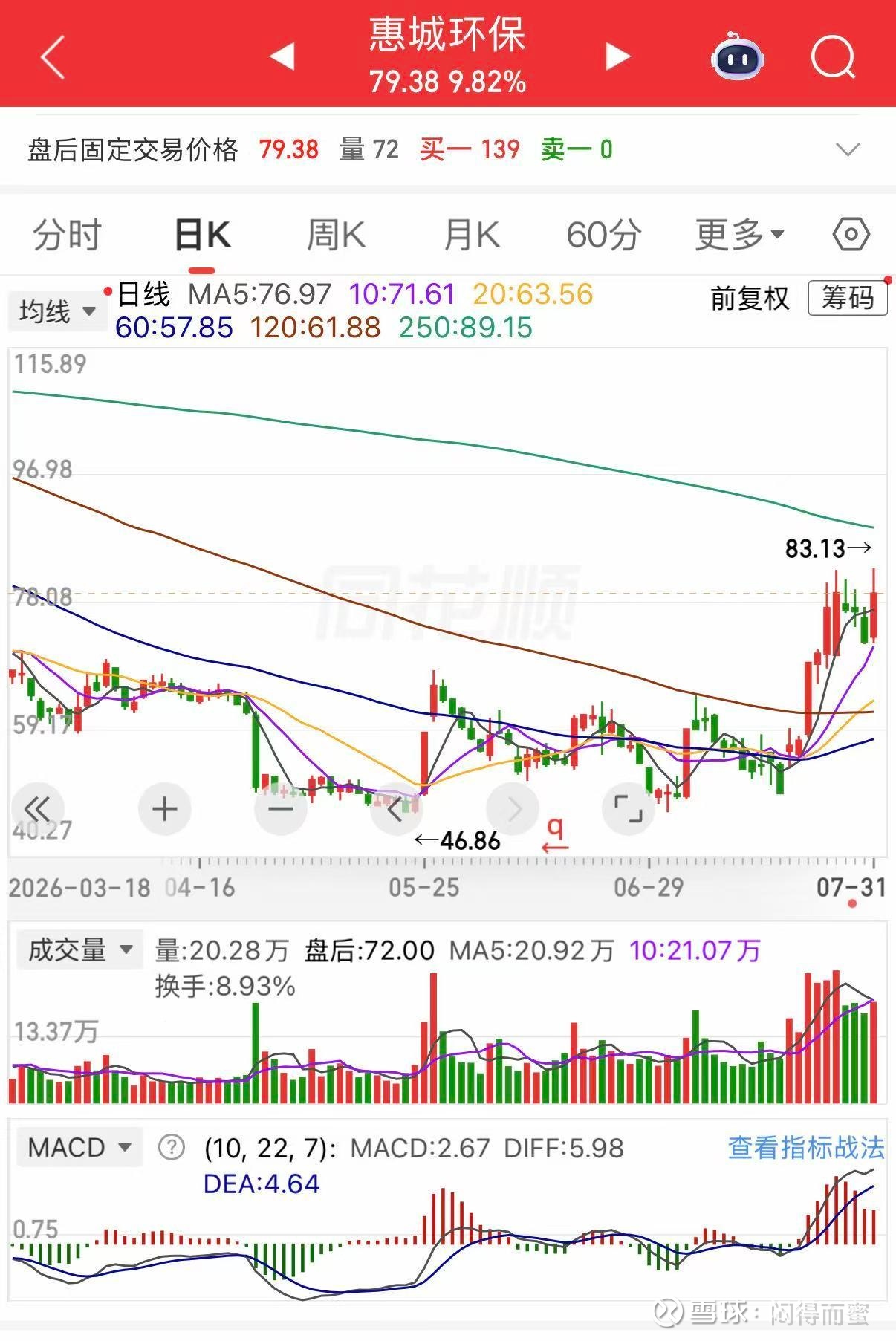Screen dimensions: 896x1341
Task: Open chart settings hexagon icon
Action: [x=851, y=236]
